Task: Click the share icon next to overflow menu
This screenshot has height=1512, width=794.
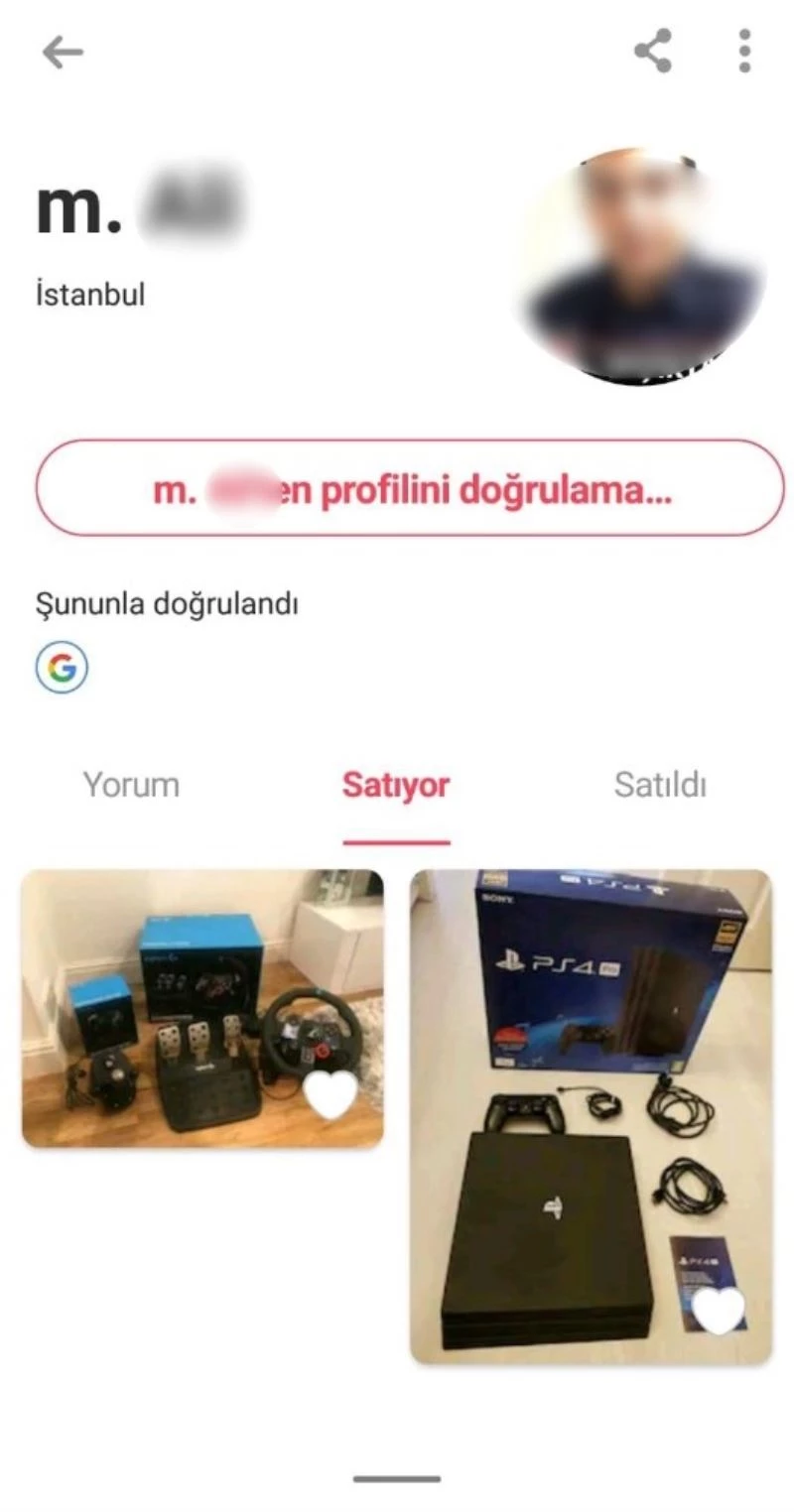Action: coord(650,52)
